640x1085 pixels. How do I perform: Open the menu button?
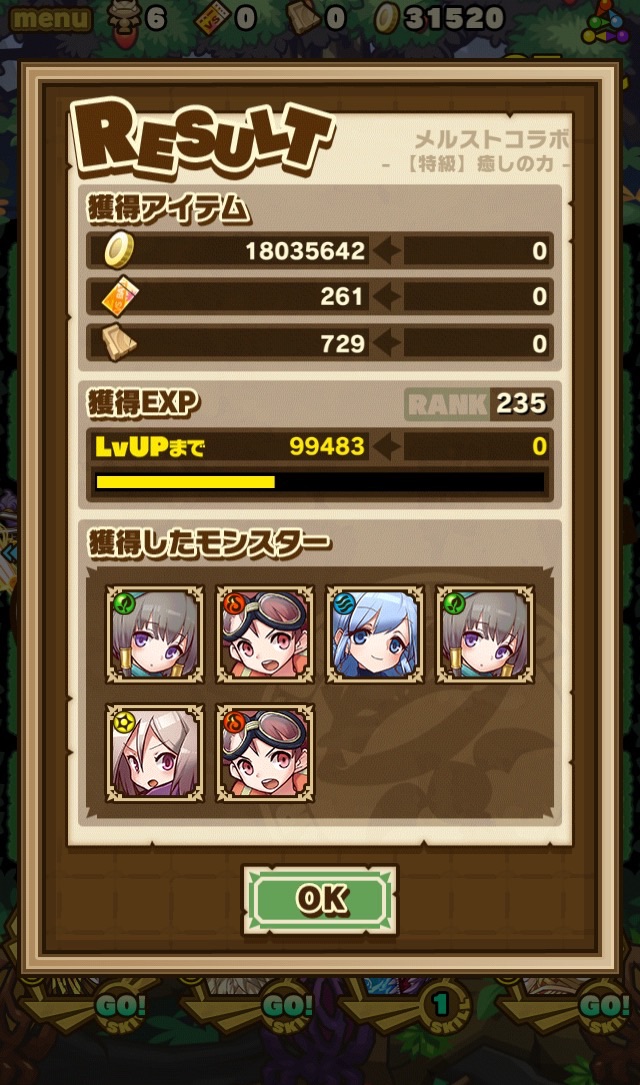tap(50, 17)
